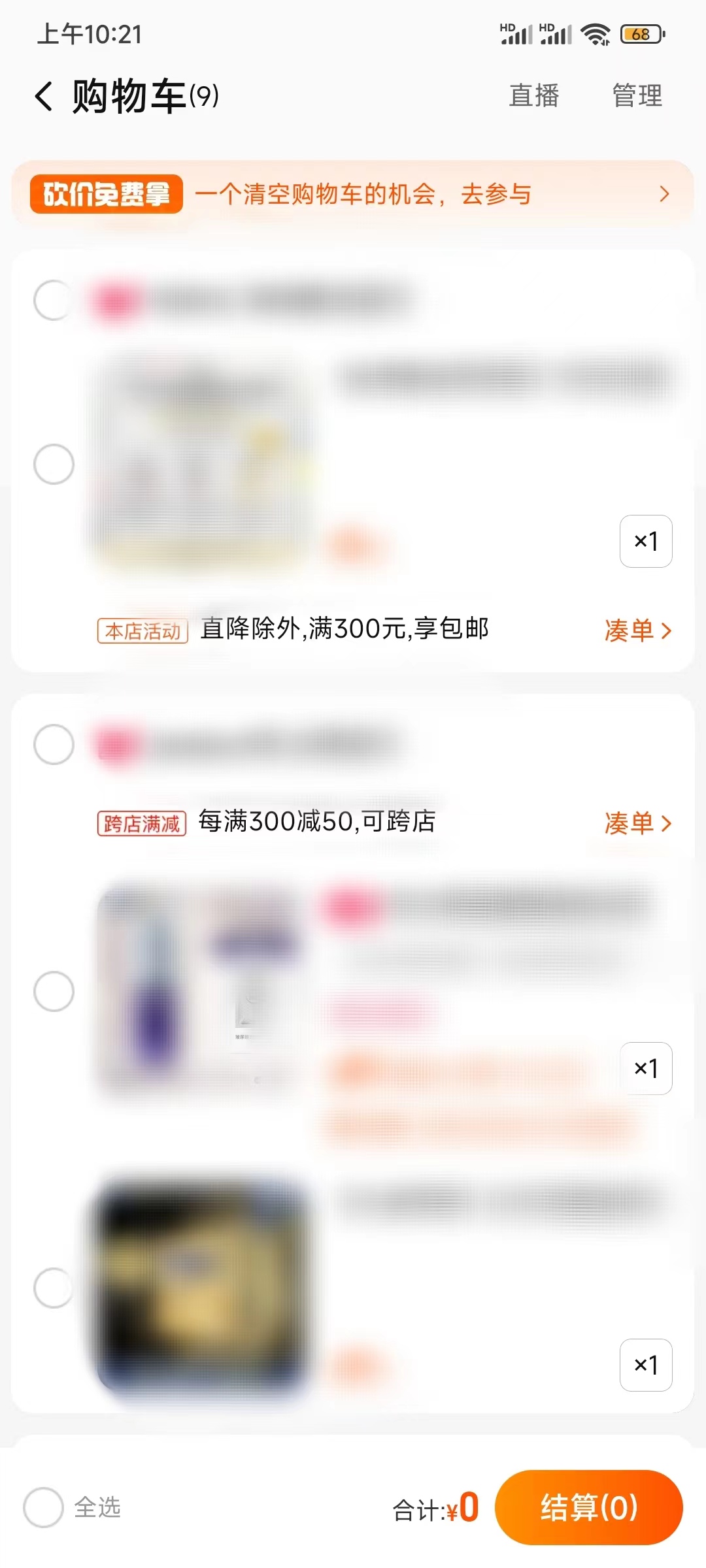Select the first shop's checkbox
706x1568 pixels.
tap(54, 301)
